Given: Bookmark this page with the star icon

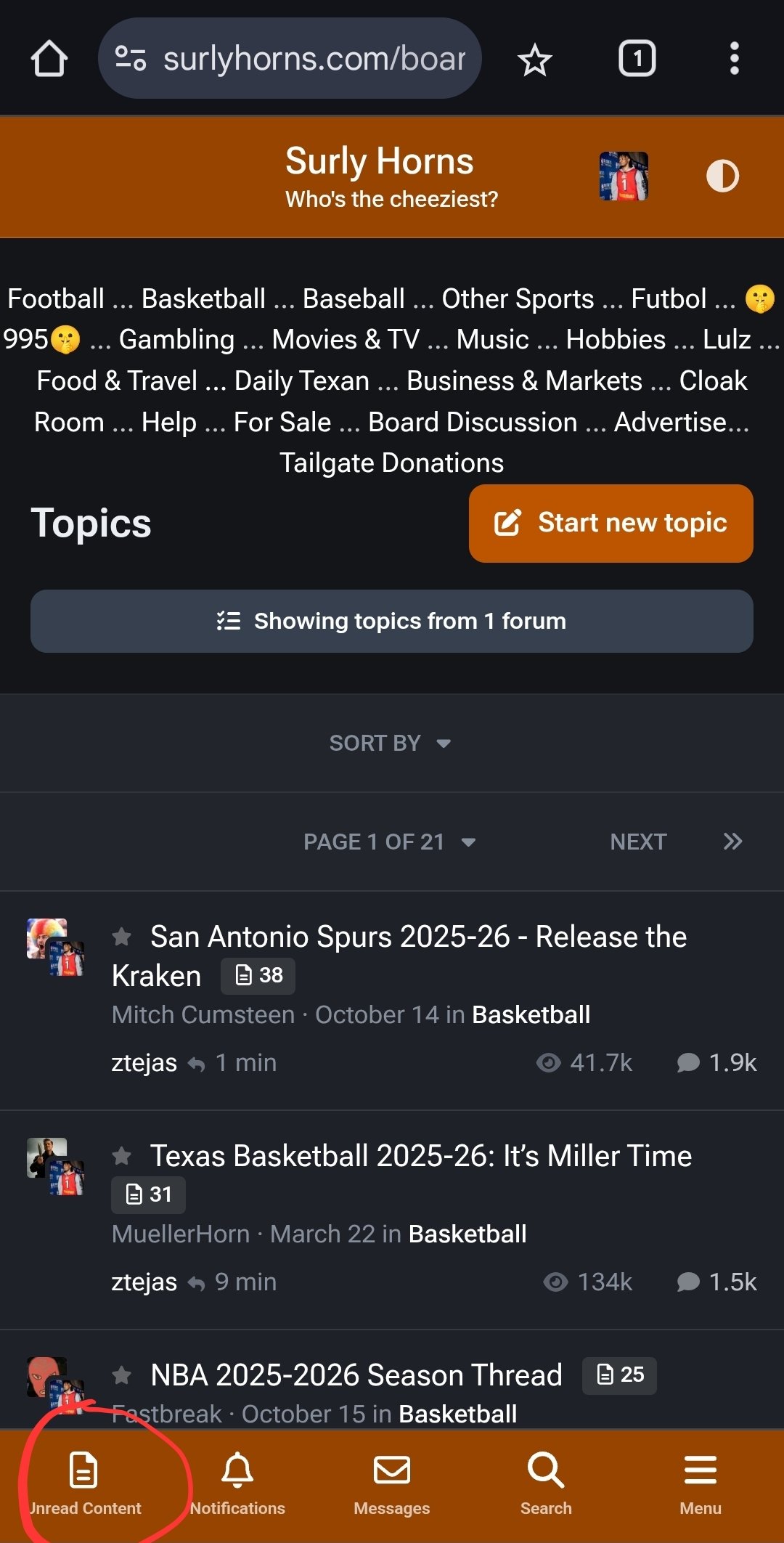Looking at the screenshot, I should tap(535, 60).
